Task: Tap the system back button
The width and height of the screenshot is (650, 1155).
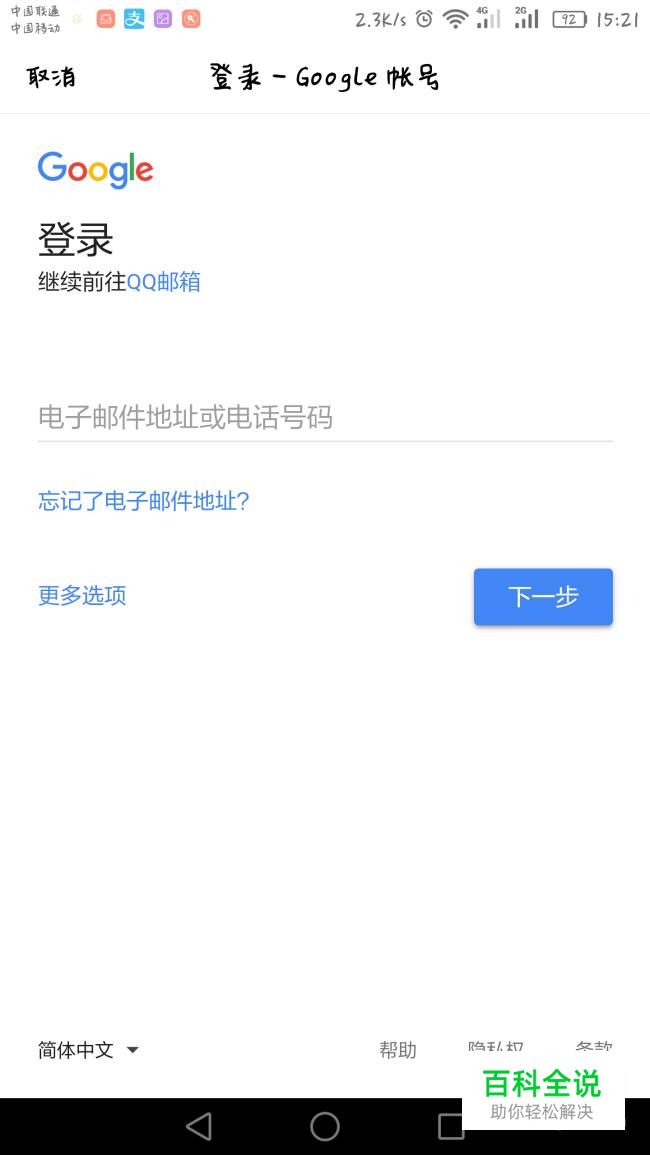Action: (x=199, y=1127)
